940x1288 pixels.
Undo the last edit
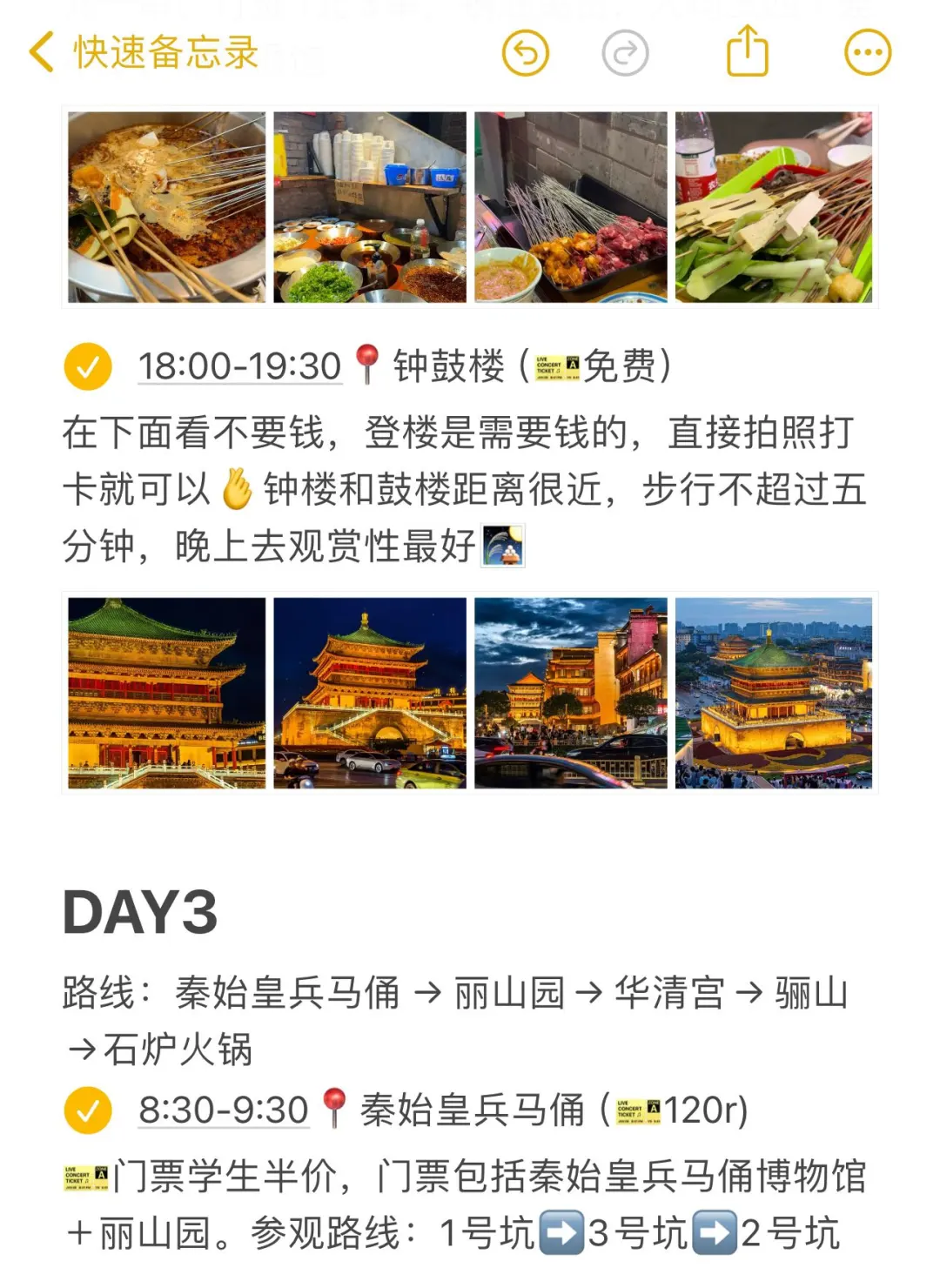point(526,53)
